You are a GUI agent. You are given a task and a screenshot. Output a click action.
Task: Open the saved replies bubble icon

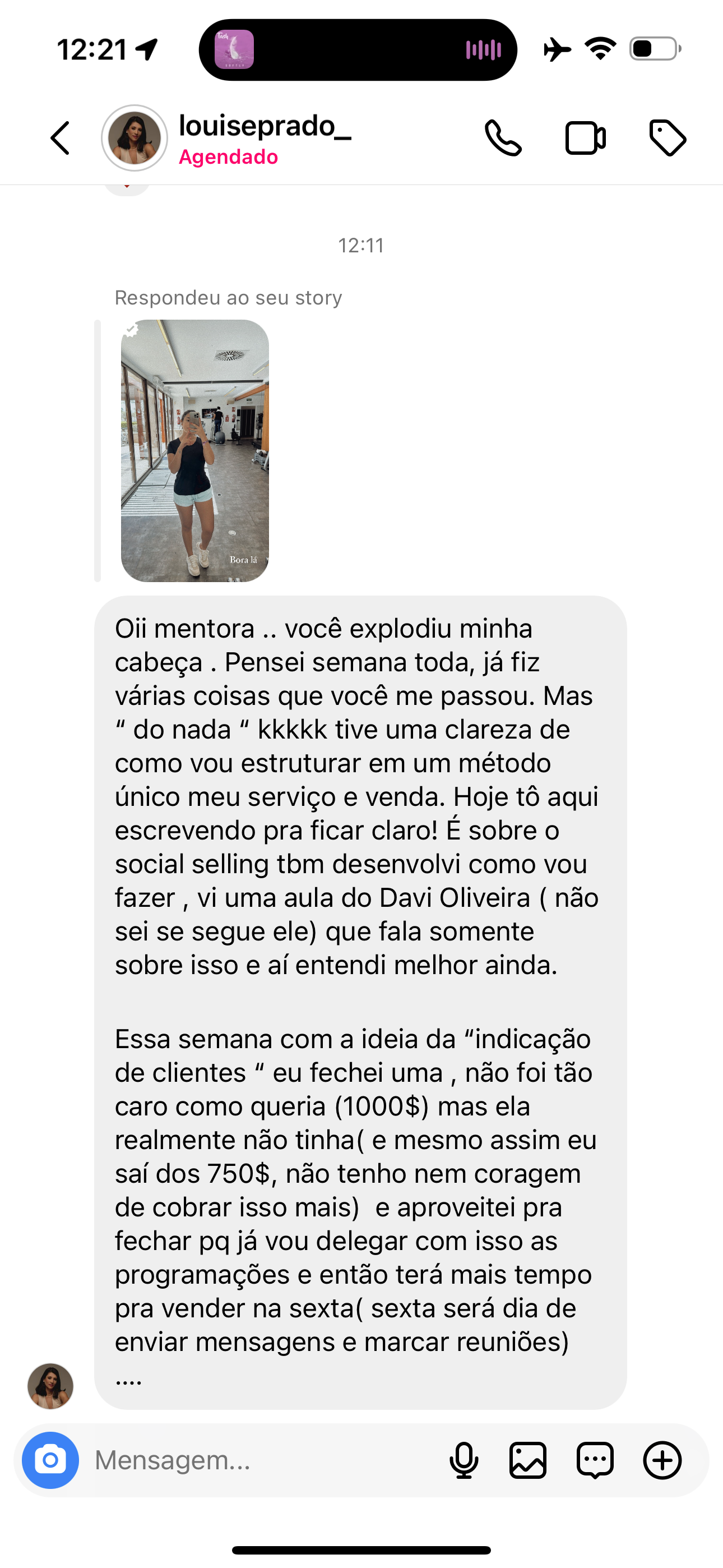(x=595, y=1460)
